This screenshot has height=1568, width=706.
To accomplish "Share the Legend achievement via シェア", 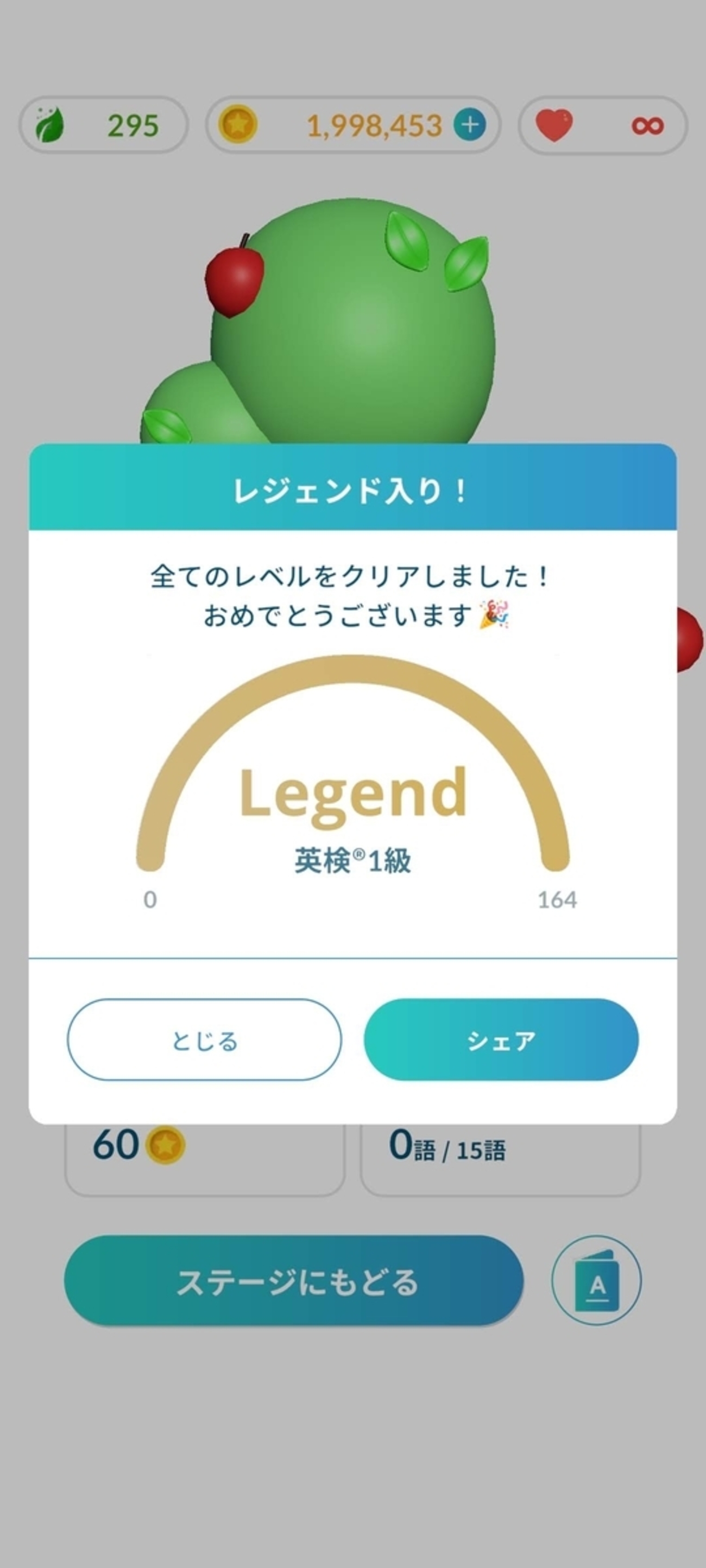I will pos(501,1040).
